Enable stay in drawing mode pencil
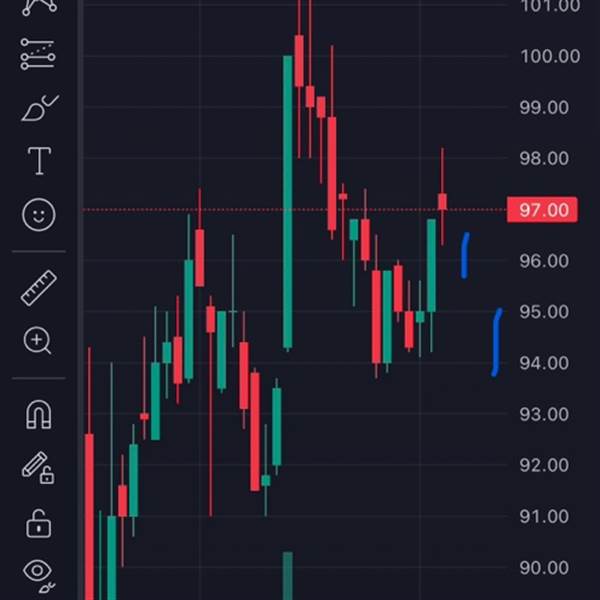This screenshot has height=600, width=600. [x=38, y=468]
